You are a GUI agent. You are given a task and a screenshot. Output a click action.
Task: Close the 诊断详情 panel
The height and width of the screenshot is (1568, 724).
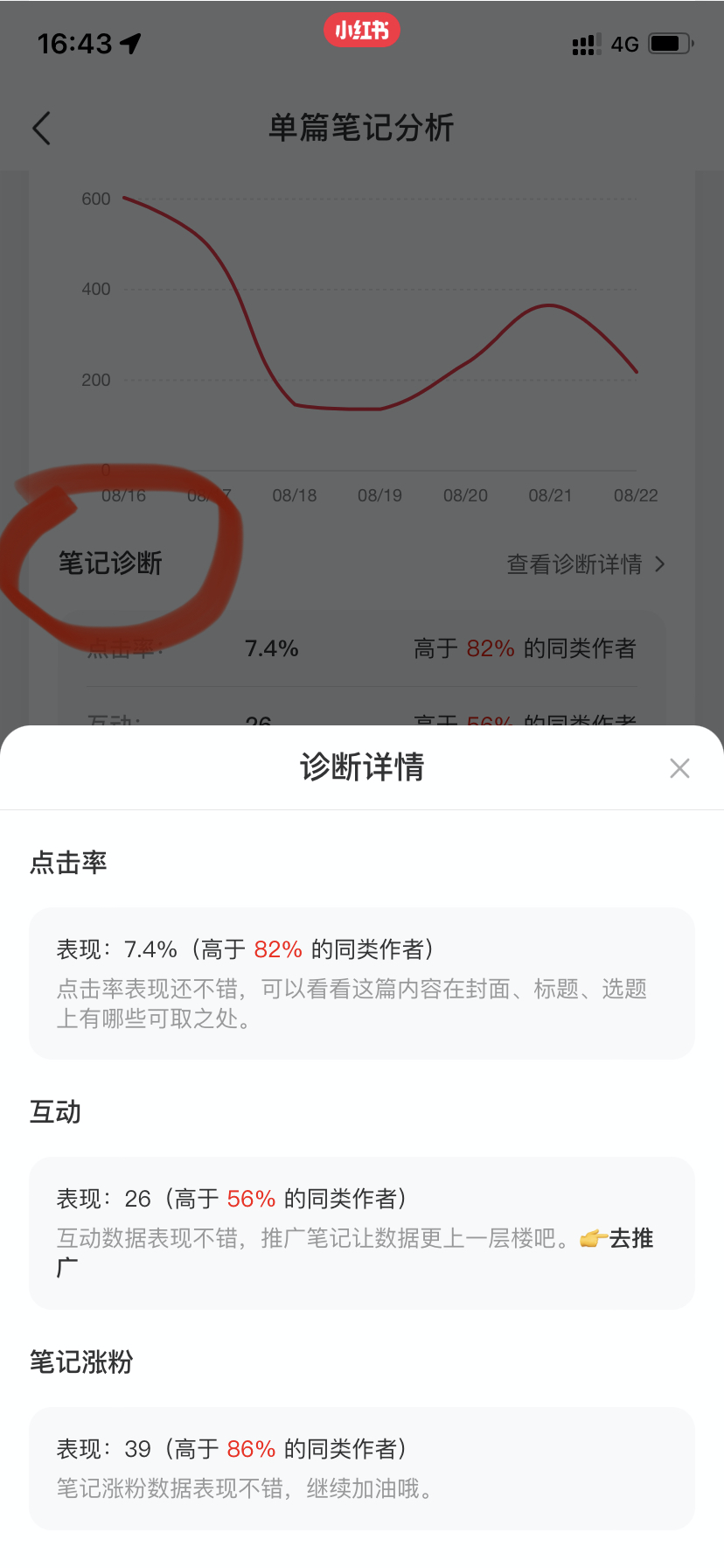click(679, 768)
